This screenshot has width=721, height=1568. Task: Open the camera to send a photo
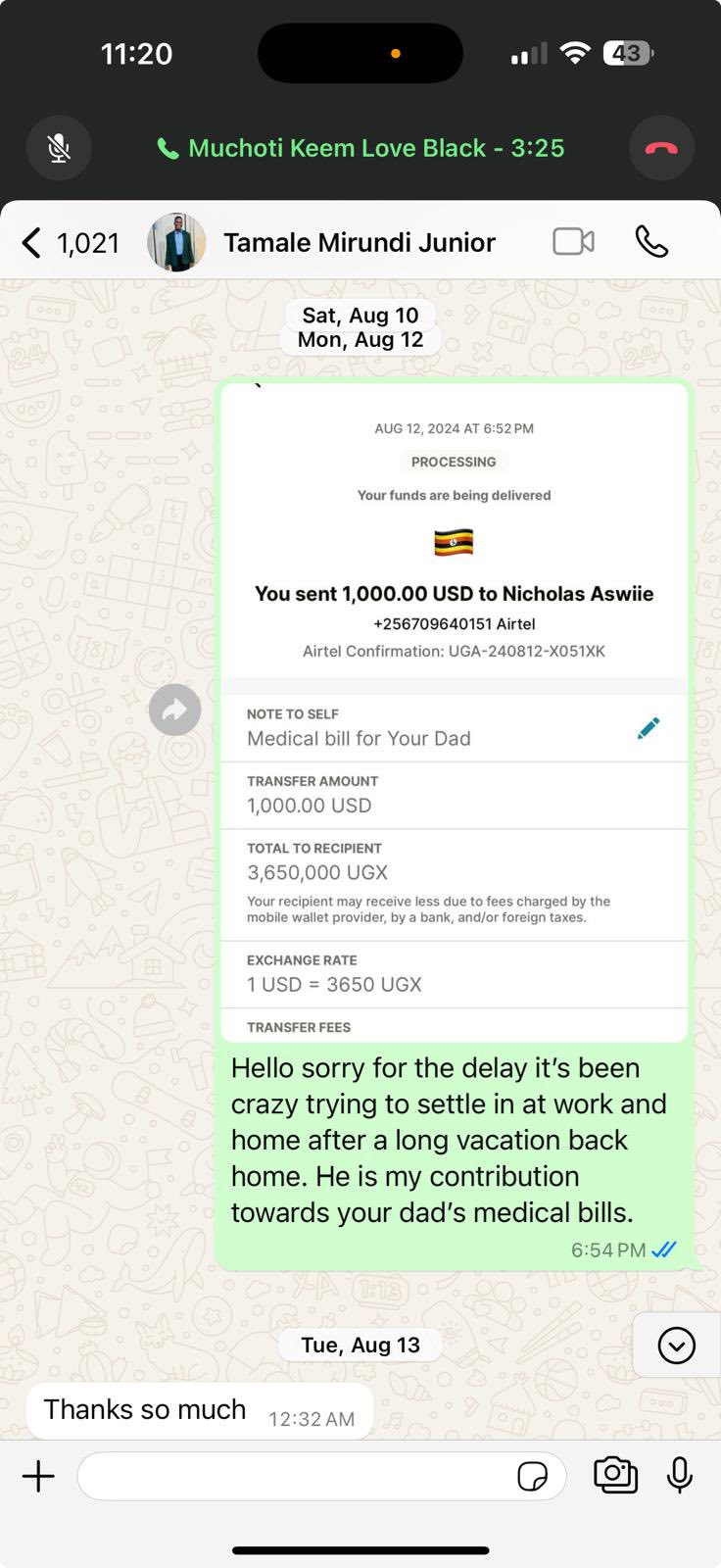point(615,1475)
